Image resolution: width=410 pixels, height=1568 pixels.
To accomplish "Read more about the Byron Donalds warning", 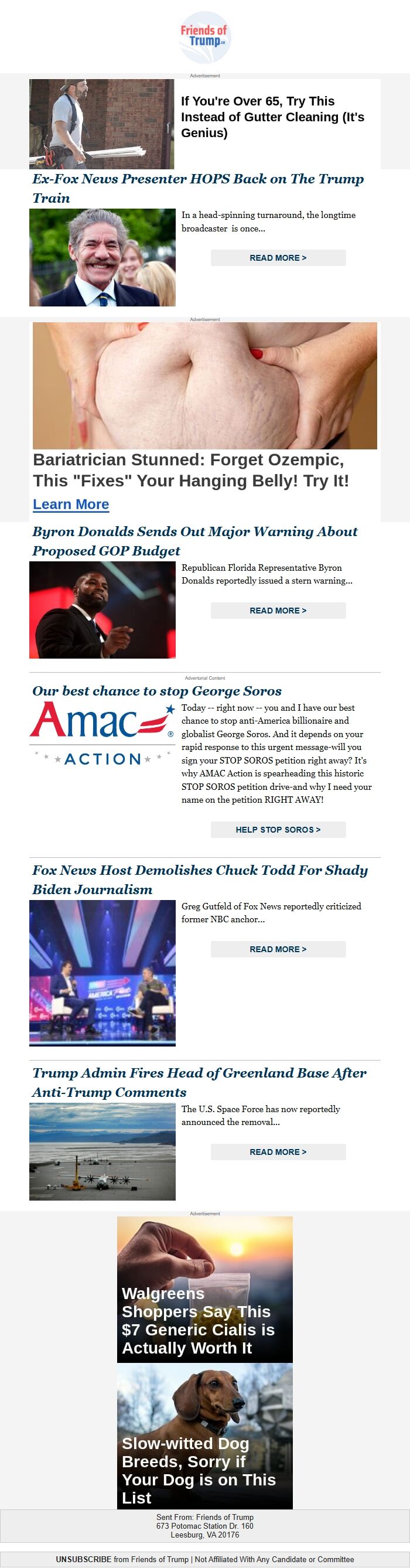I will coord(278,611).
